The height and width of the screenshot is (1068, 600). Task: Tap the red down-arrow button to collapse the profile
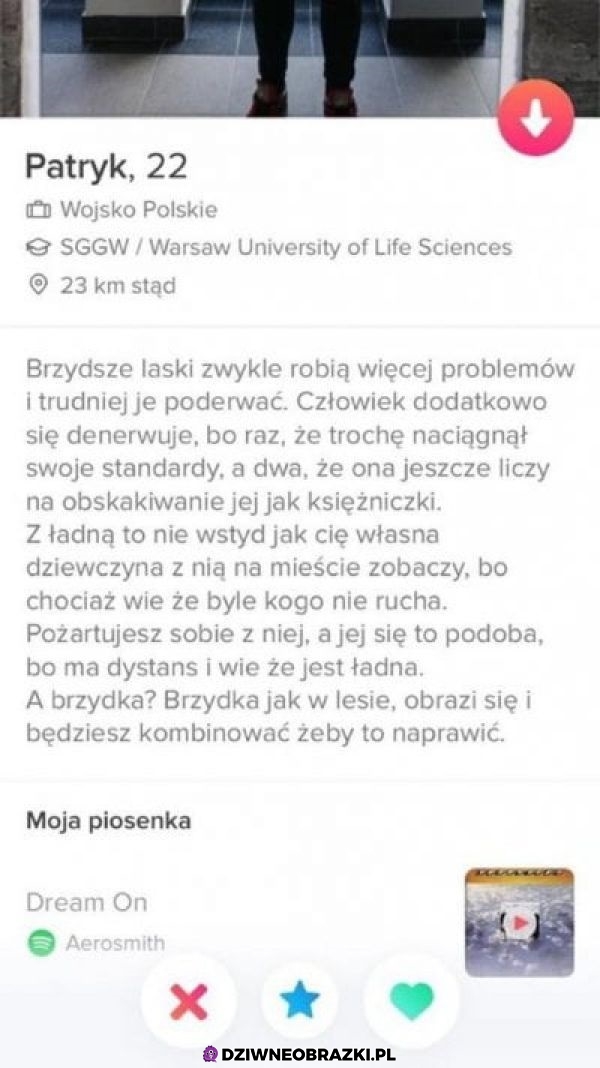point(536,119)
